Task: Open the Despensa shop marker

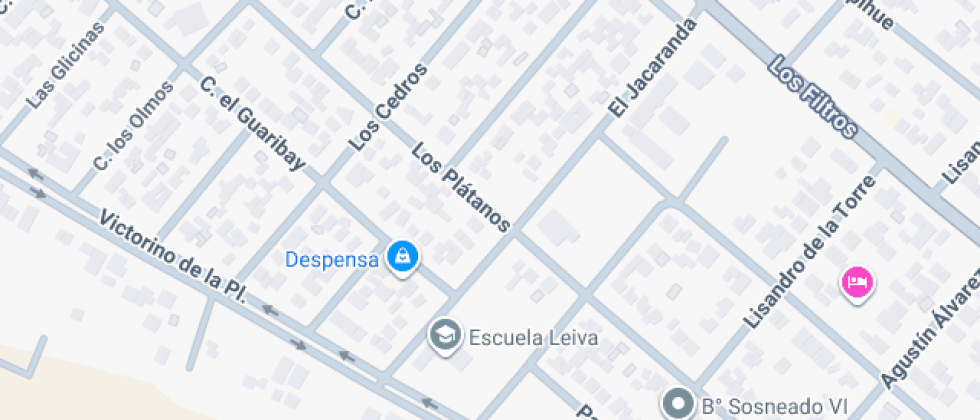Action: (x=402, y=257)
